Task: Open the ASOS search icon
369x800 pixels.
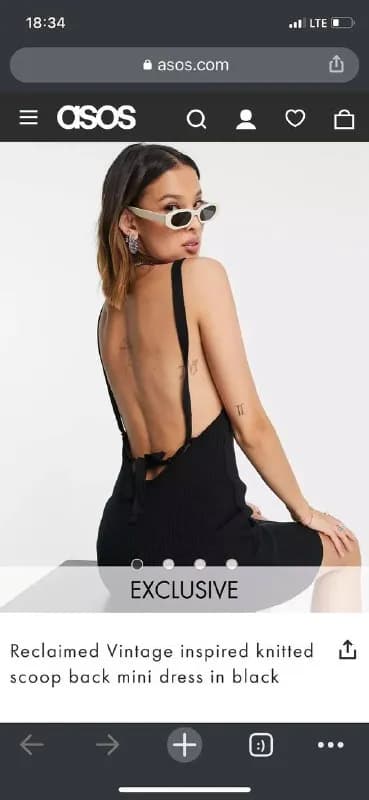Action: [x=196, y=119]
